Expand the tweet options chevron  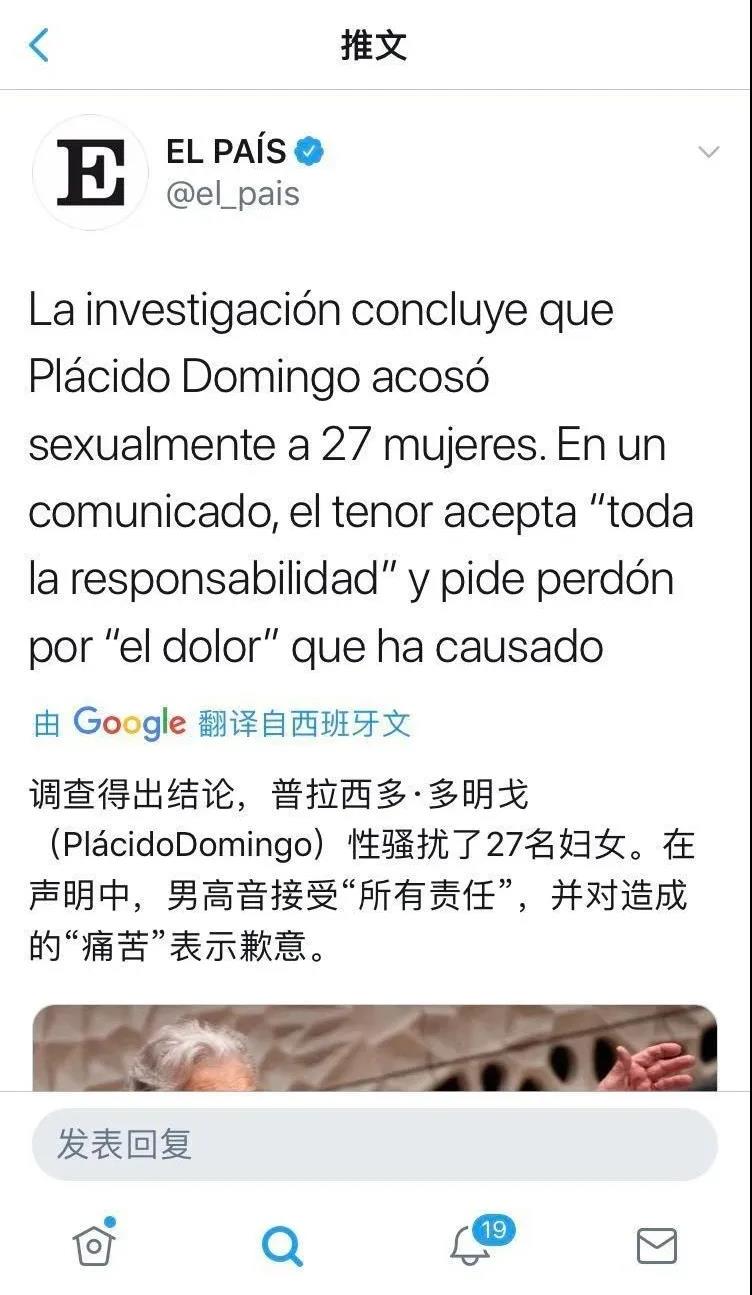[708, 152]
